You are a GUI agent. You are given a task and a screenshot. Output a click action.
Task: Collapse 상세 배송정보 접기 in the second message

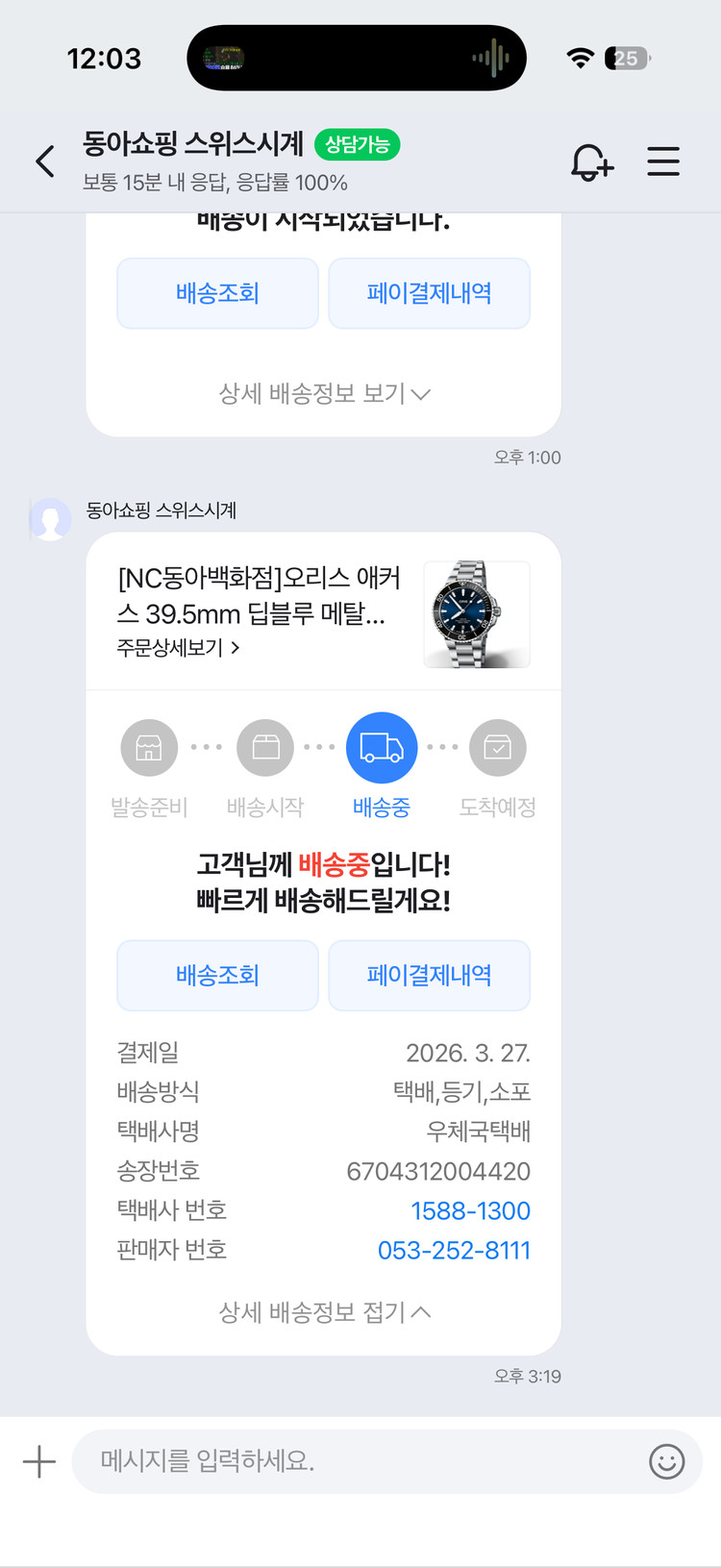[x=323, y=1311]
